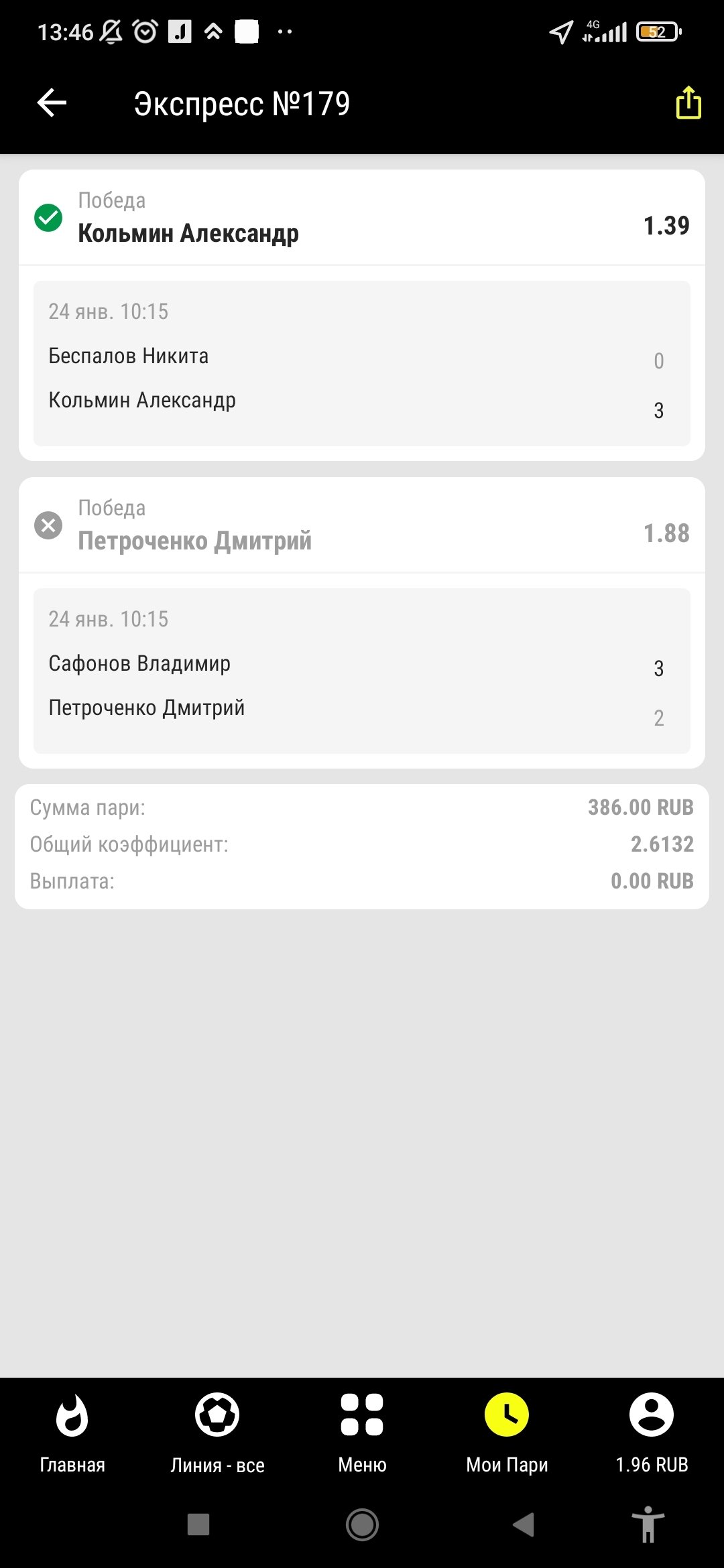Open the Беспалов Никита vs Кольмин Александр match

coord(362,363)
